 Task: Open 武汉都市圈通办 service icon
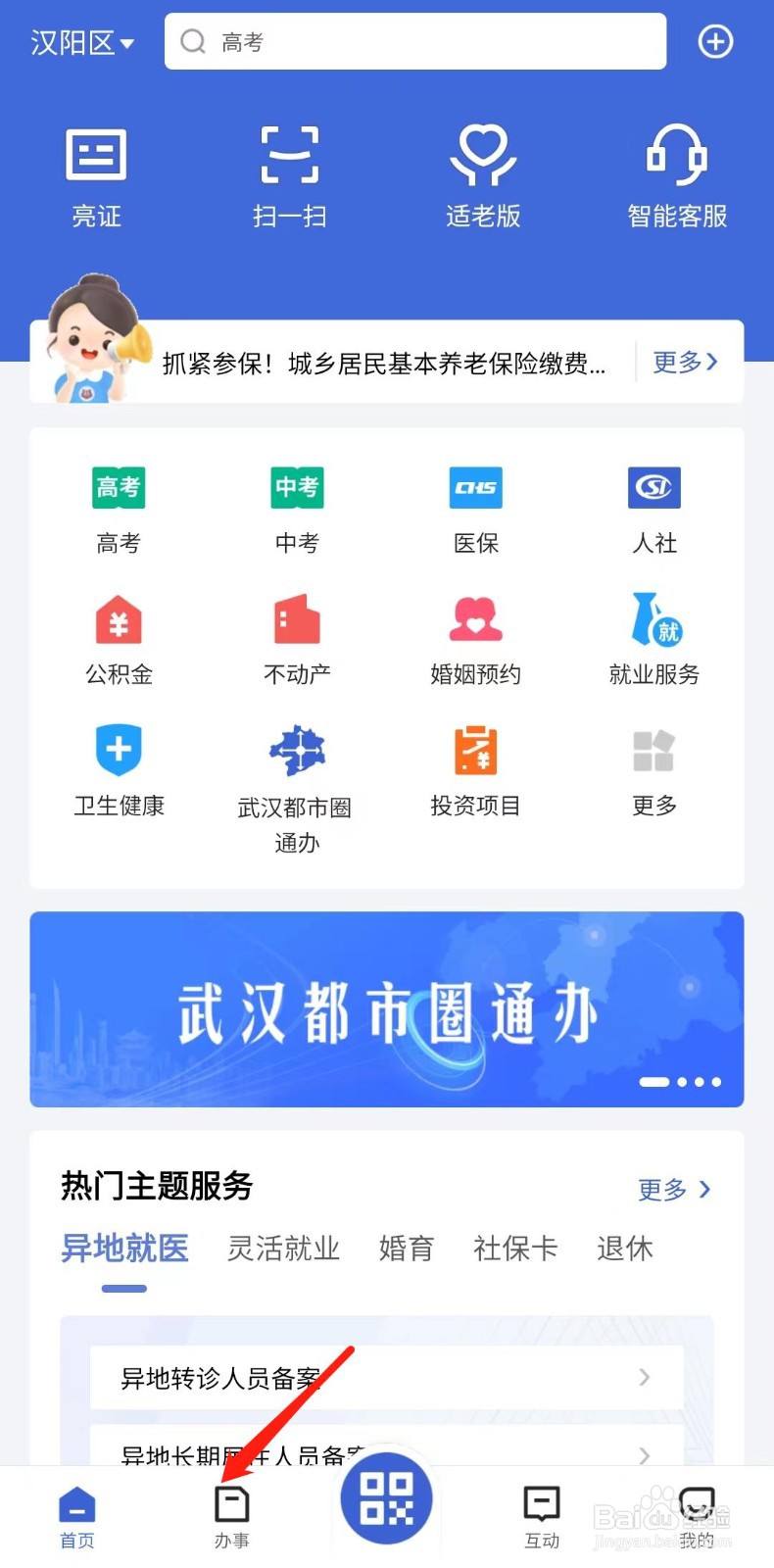[x=297, y=774]
